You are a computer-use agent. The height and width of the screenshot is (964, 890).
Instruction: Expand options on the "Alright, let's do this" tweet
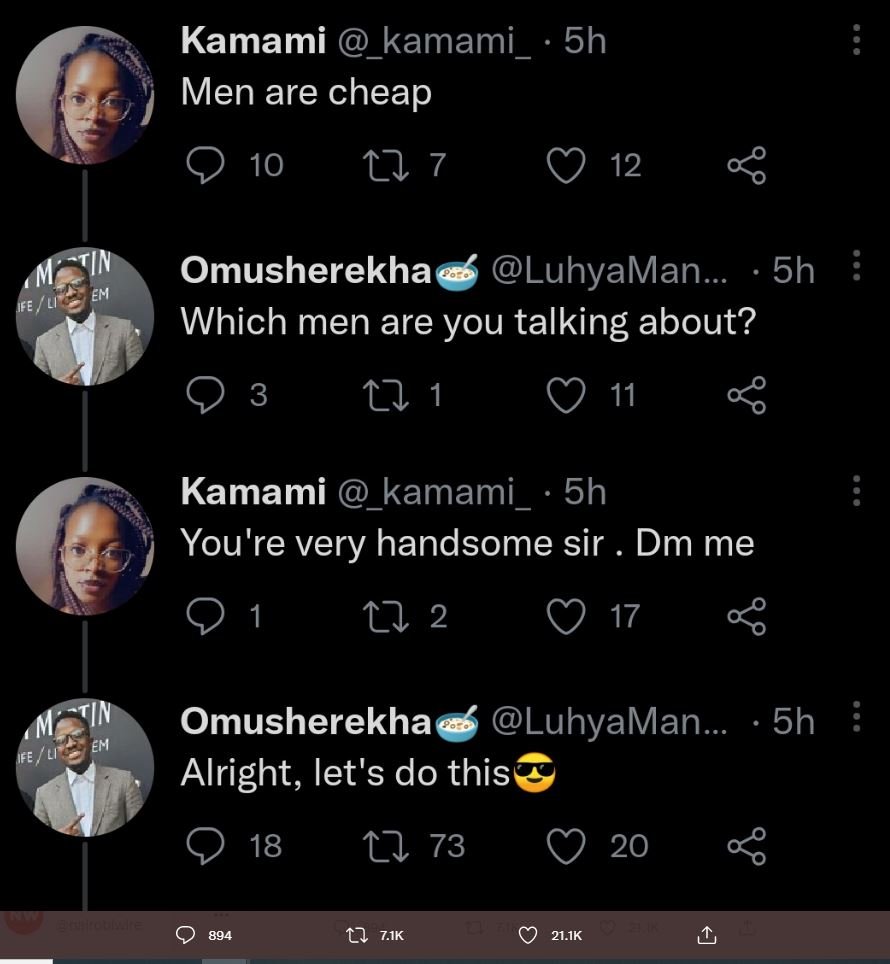[855, 713]
